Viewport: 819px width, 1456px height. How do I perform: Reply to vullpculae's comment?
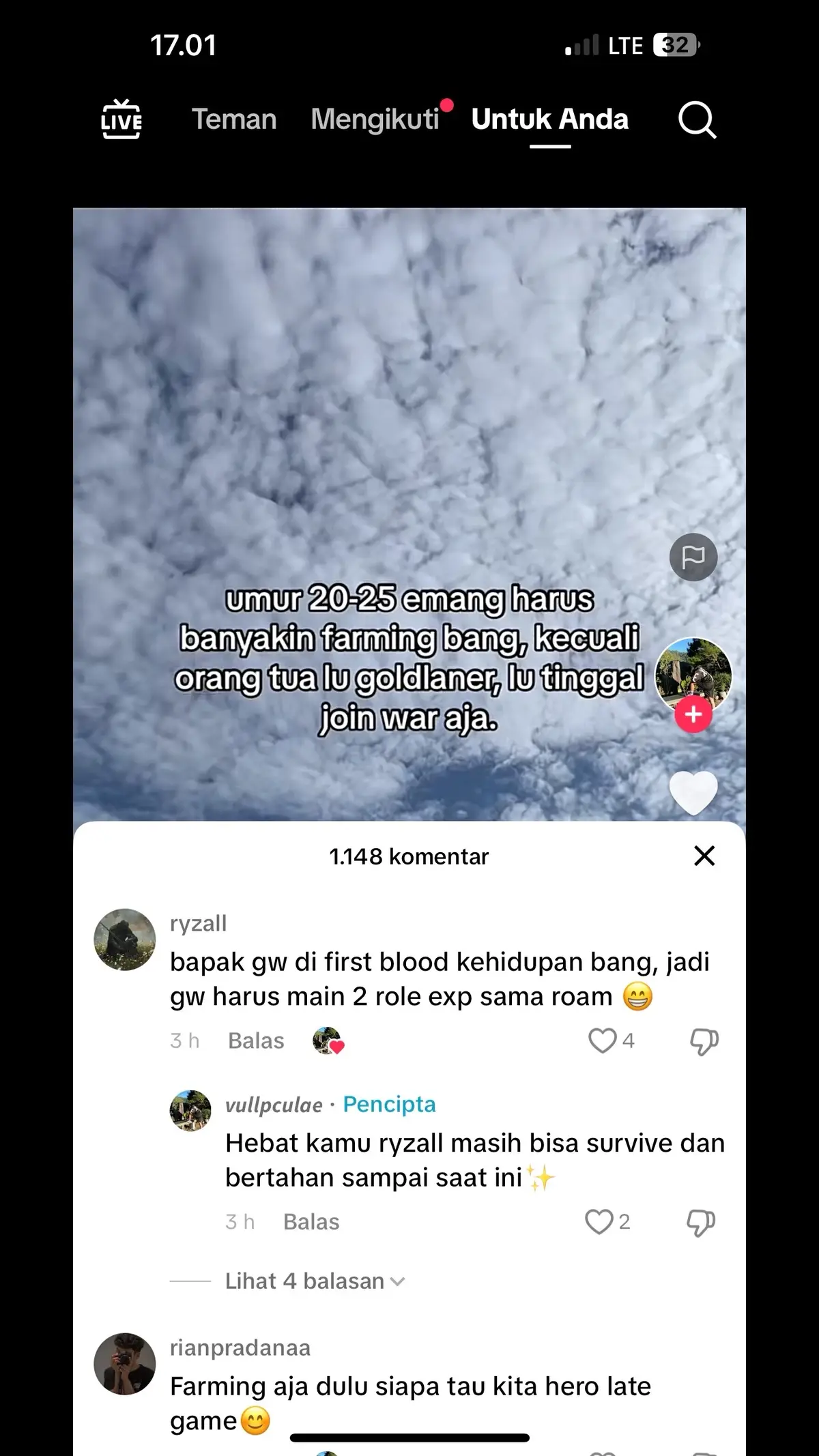click(x=311, y=1222)
